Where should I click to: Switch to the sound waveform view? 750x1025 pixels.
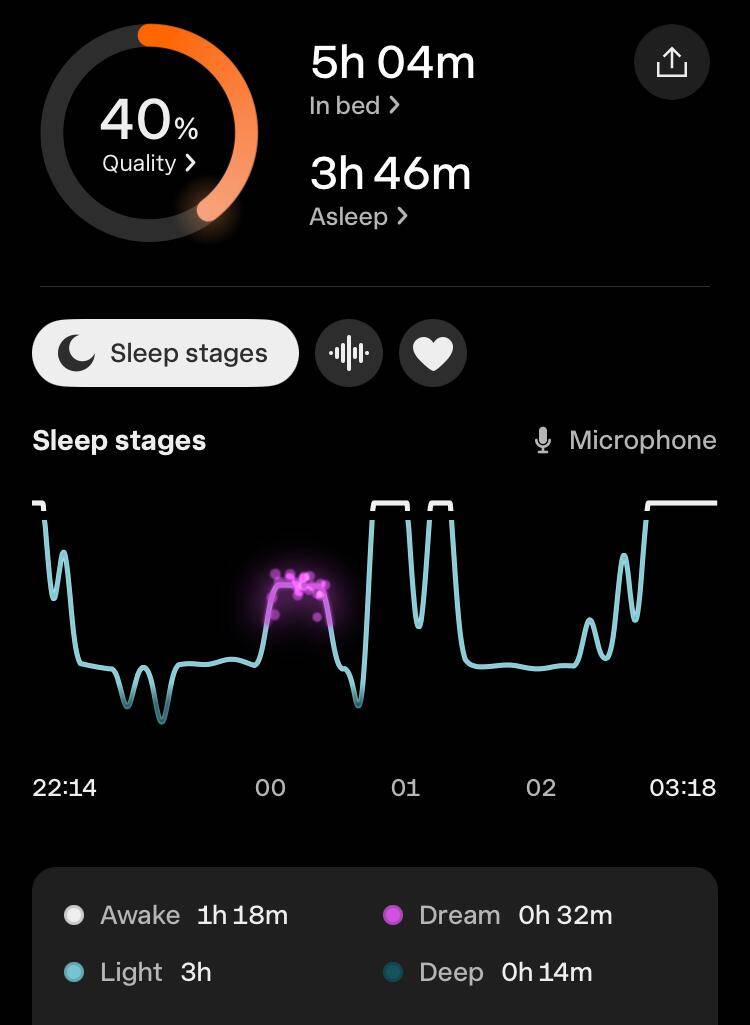point(349,353)
